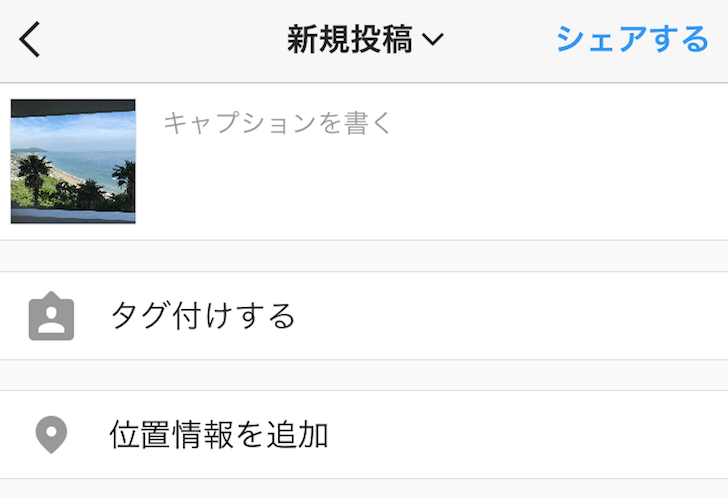728x498 pixels.
Task: Open the beach photo thumbnail preview
Action: pyautogui.click(x=73, y=161)
